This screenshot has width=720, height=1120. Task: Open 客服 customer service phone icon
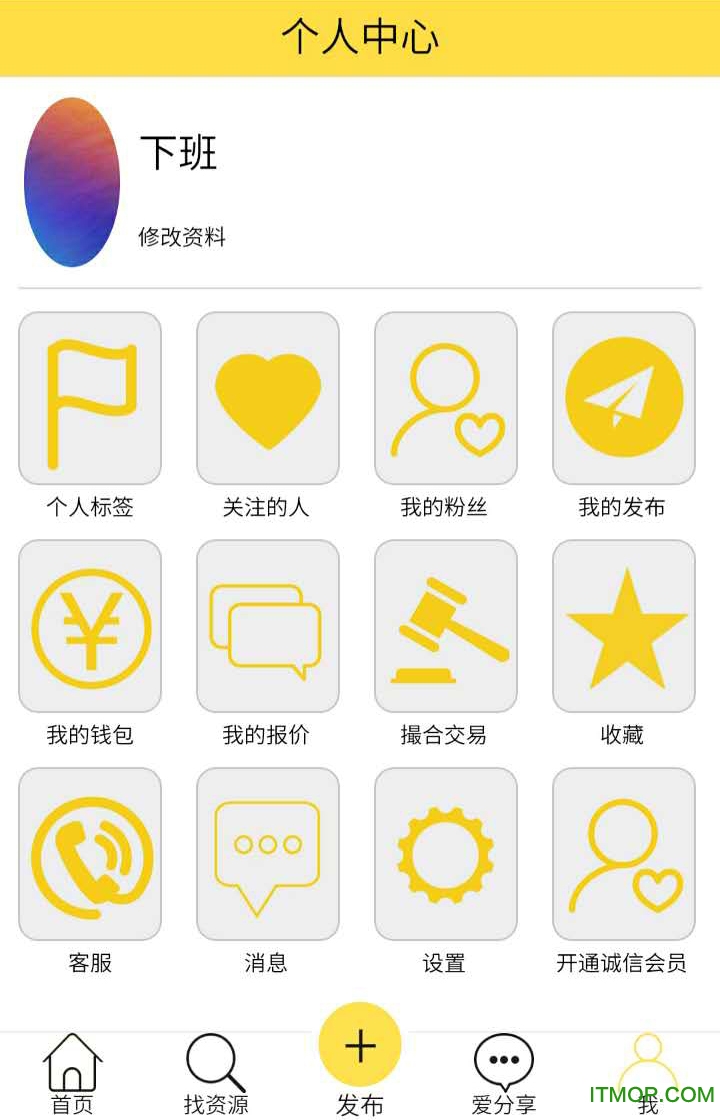pyautogui.click(x=89, y=855)
